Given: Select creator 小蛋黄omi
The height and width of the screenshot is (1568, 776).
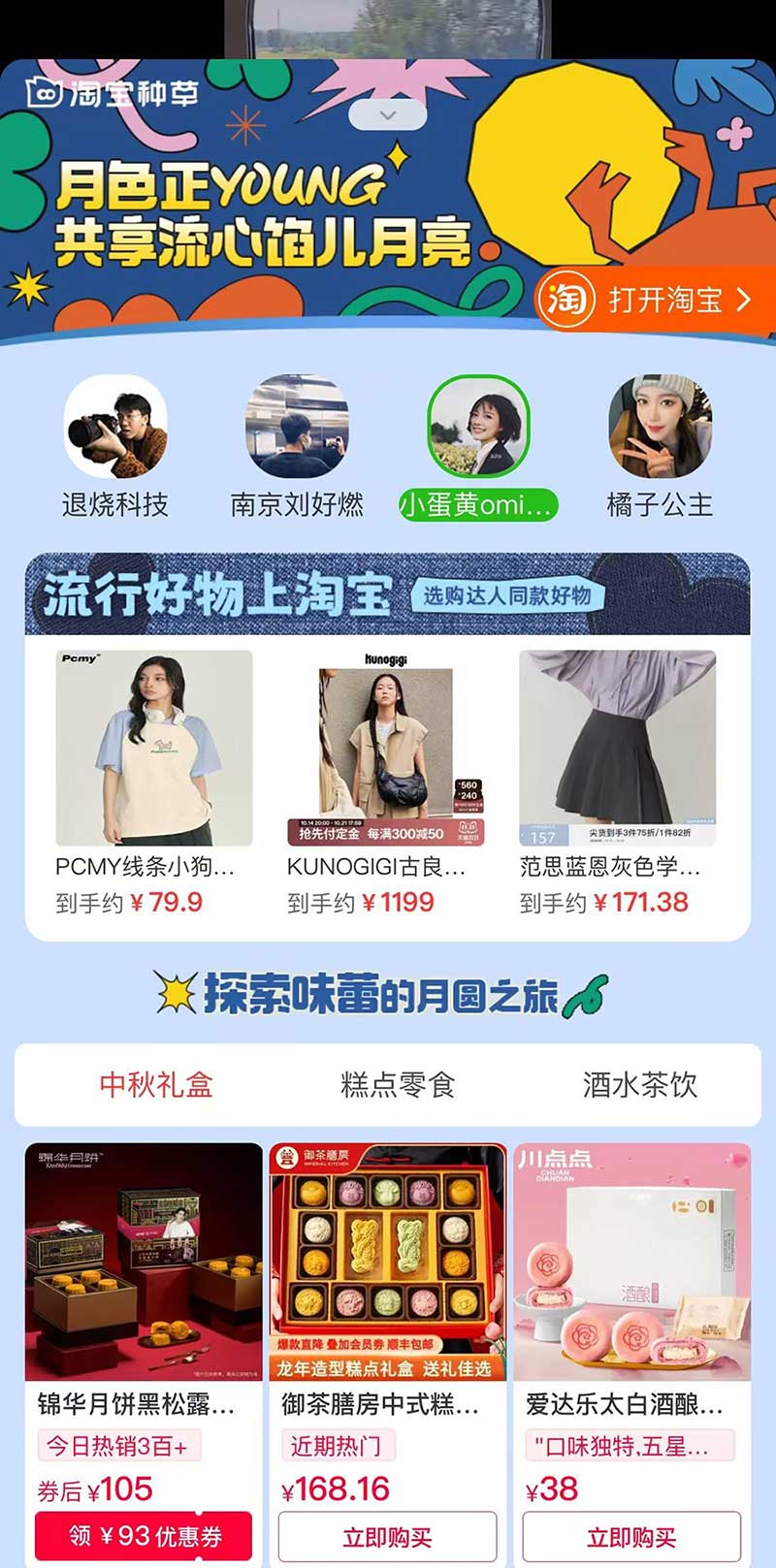Looking at the screenshot, I should pos(478,427).
